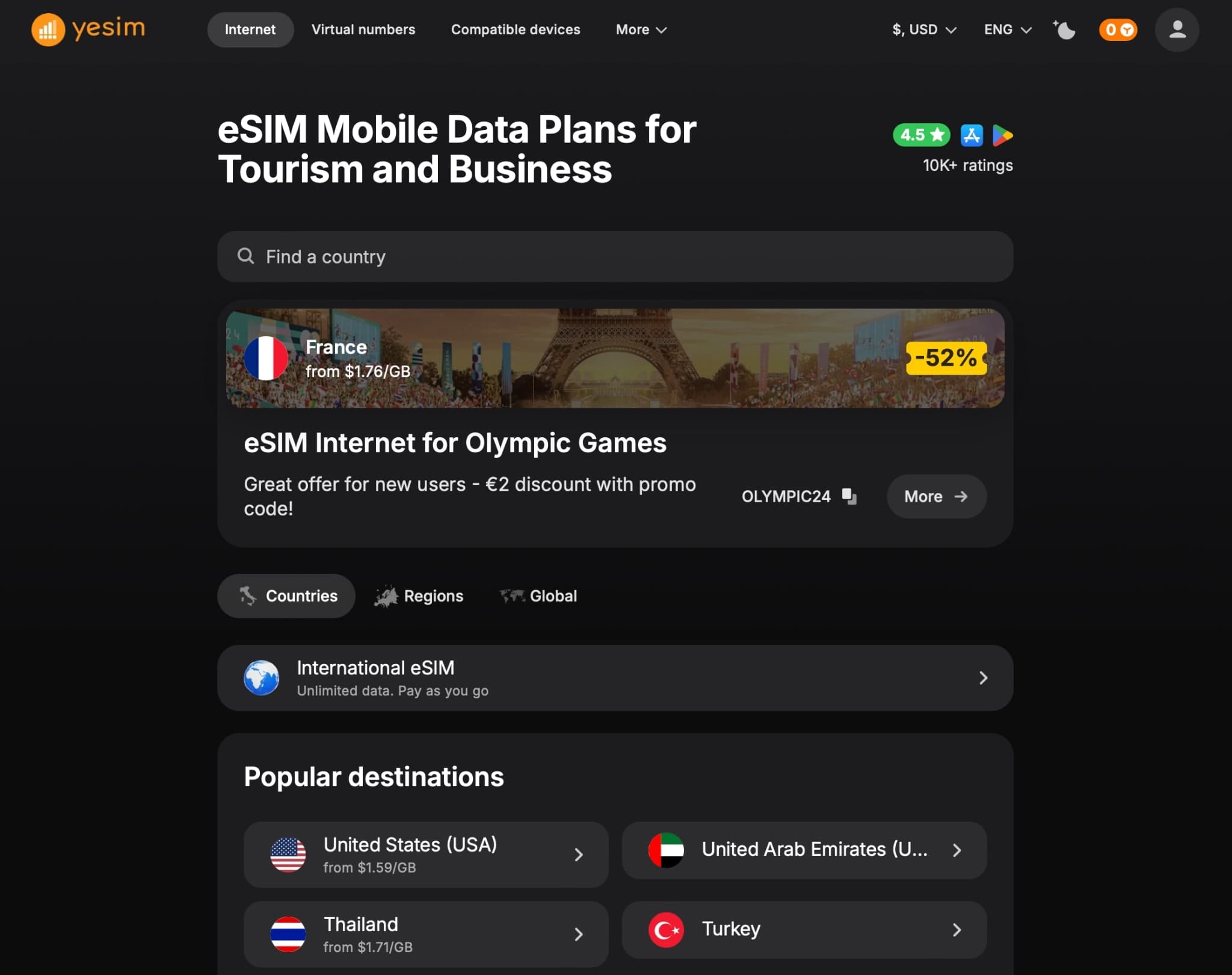
Task: Open the ENG language dropdown
Action: tap(1007, 29)
